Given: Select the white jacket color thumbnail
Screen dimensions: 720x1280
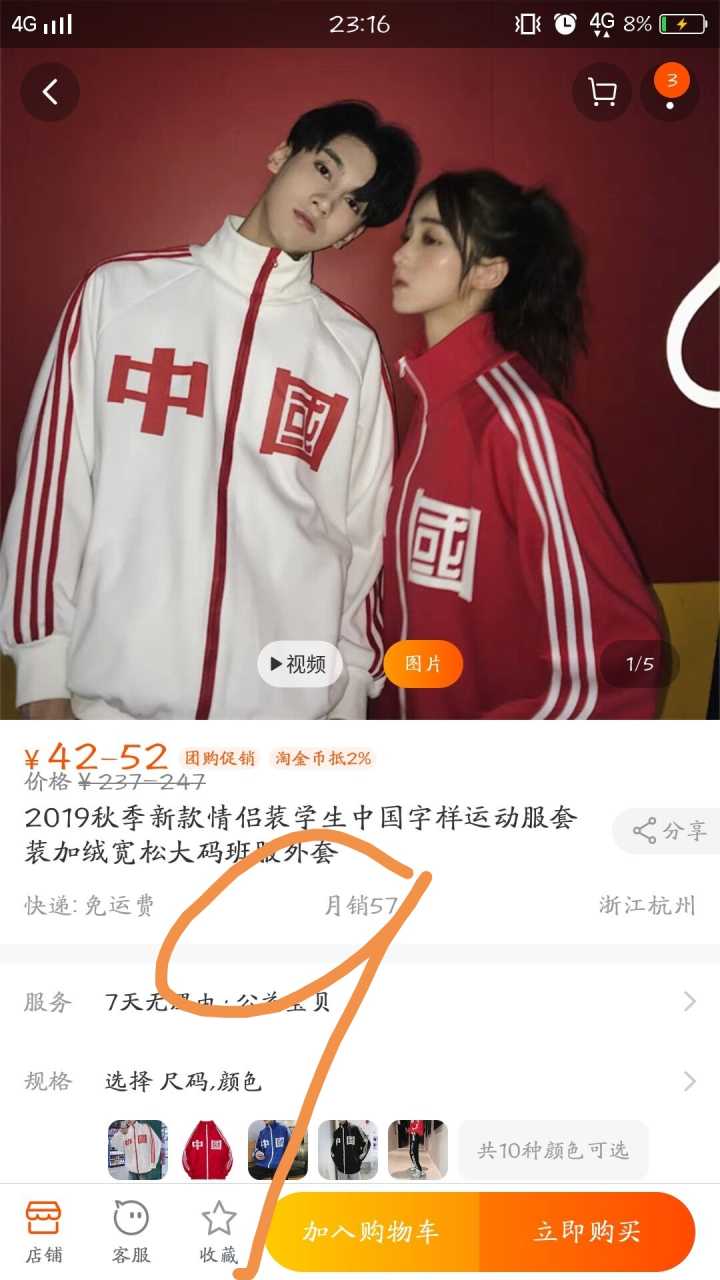Looking at the screenshot, I should click(x=138, y=1150).
